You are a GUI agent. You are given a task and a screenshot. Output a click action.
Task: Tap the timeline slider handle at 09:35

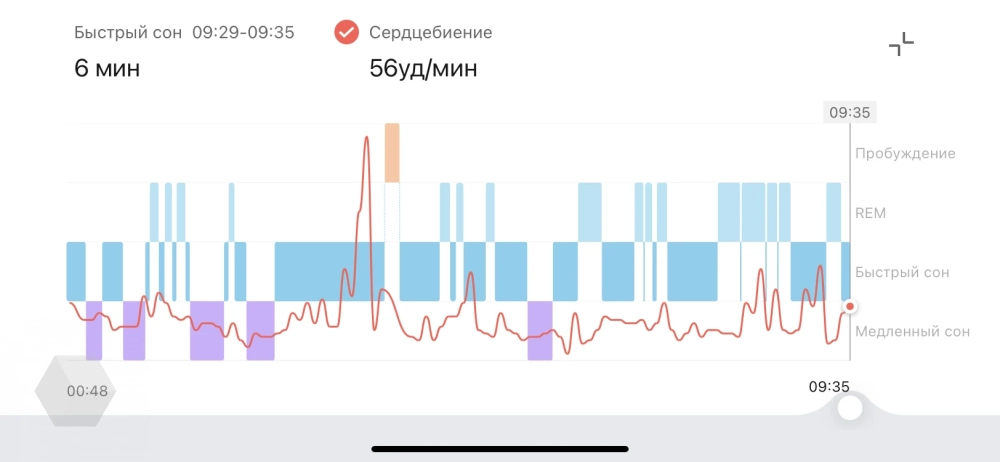(850, 408)
